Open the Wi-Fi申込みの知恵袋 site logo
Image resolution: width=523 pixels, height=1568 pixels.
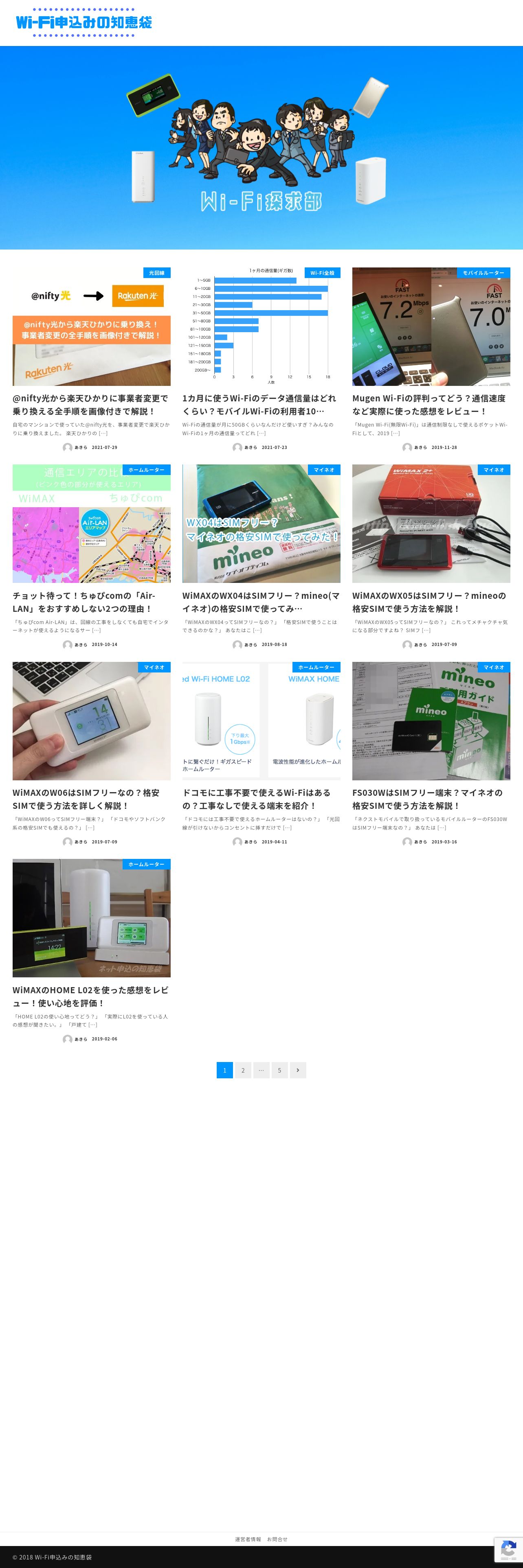pos(84,22)
